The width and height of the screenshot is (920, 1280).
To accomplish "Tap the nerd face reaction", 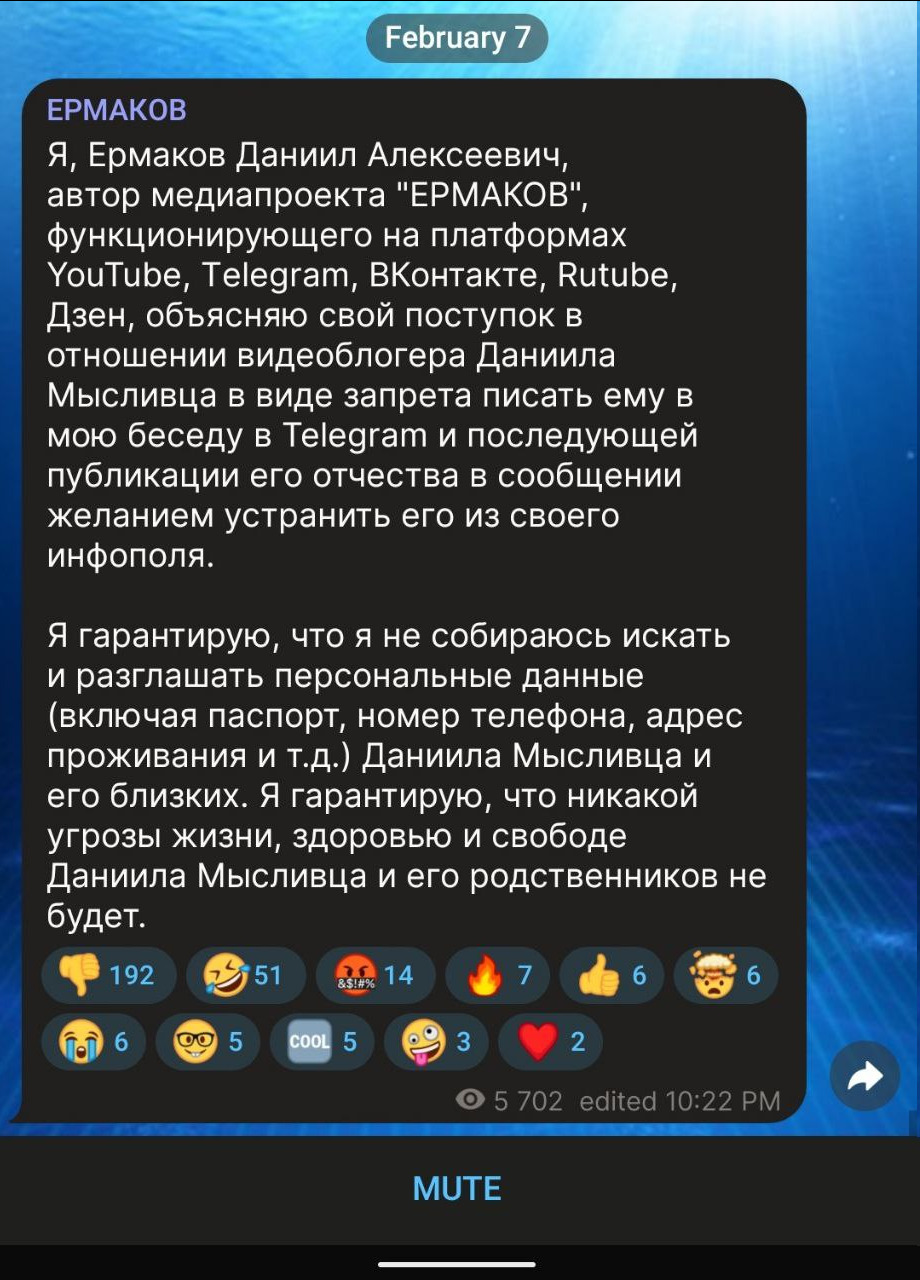I will tap(208, 1042).
